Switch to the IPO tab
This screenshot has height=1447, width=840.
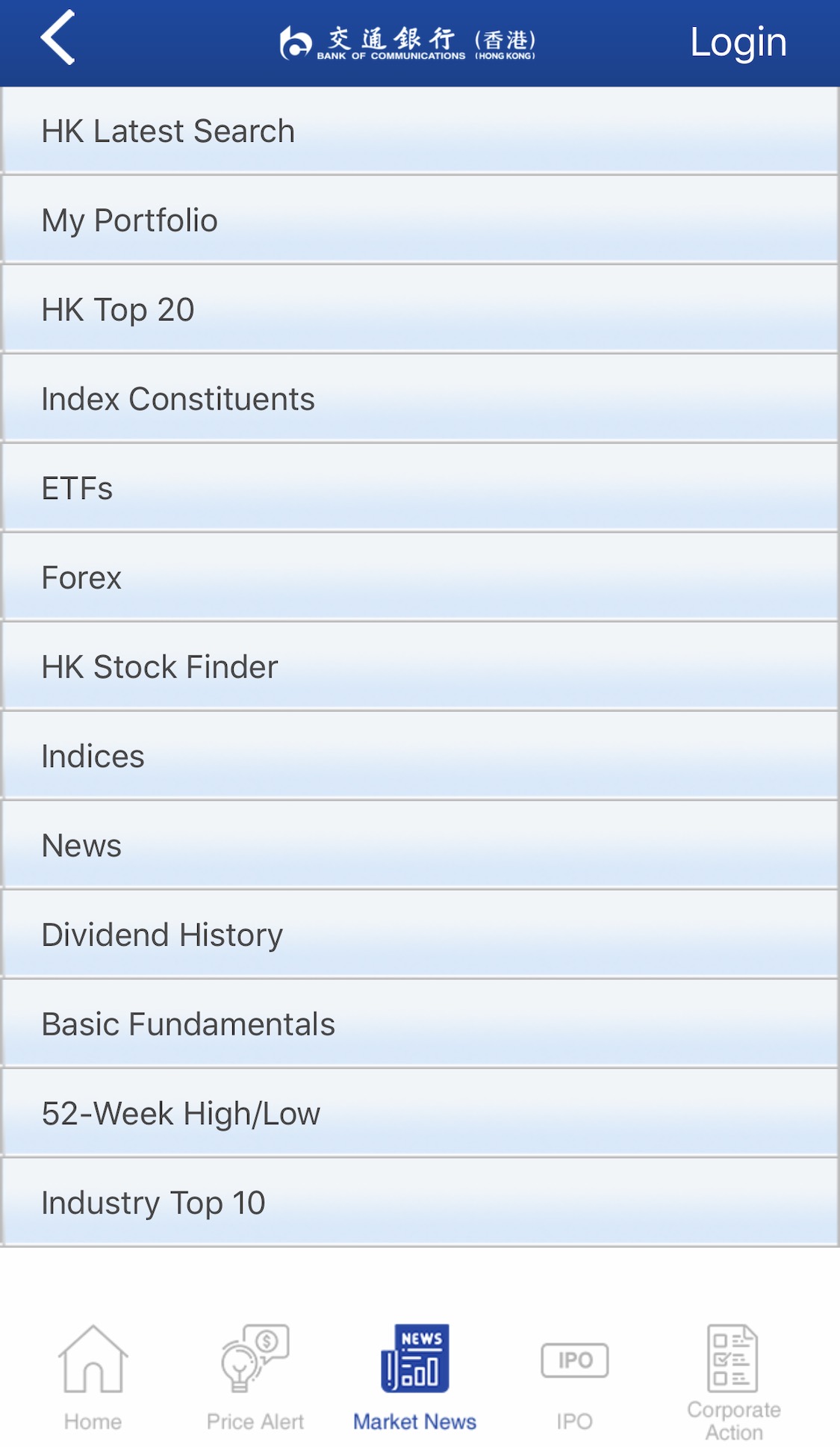[x=574, y=1378]
